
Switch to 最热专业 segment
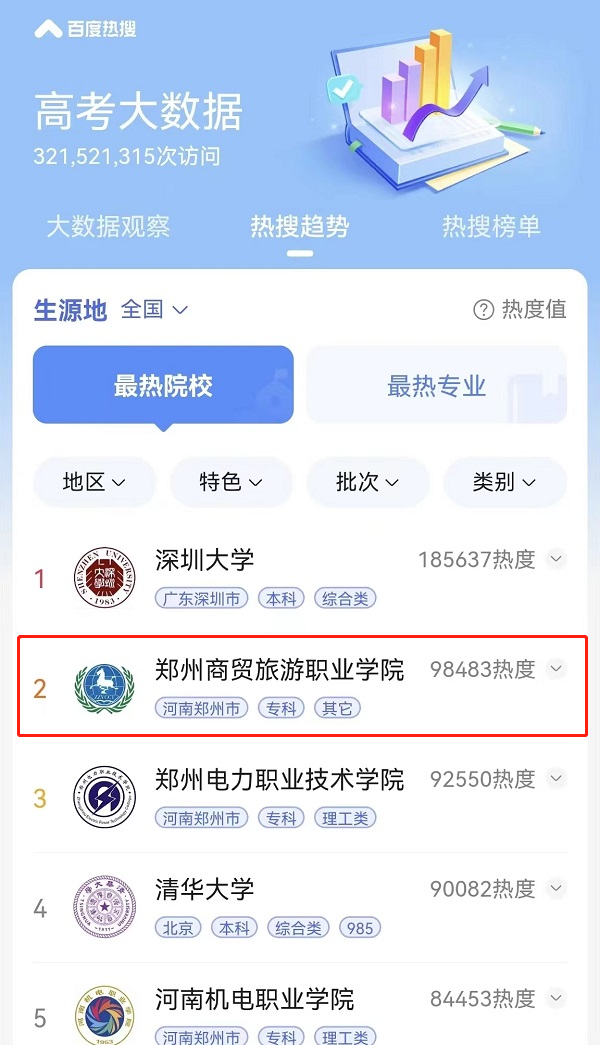(x=436, y=386)
